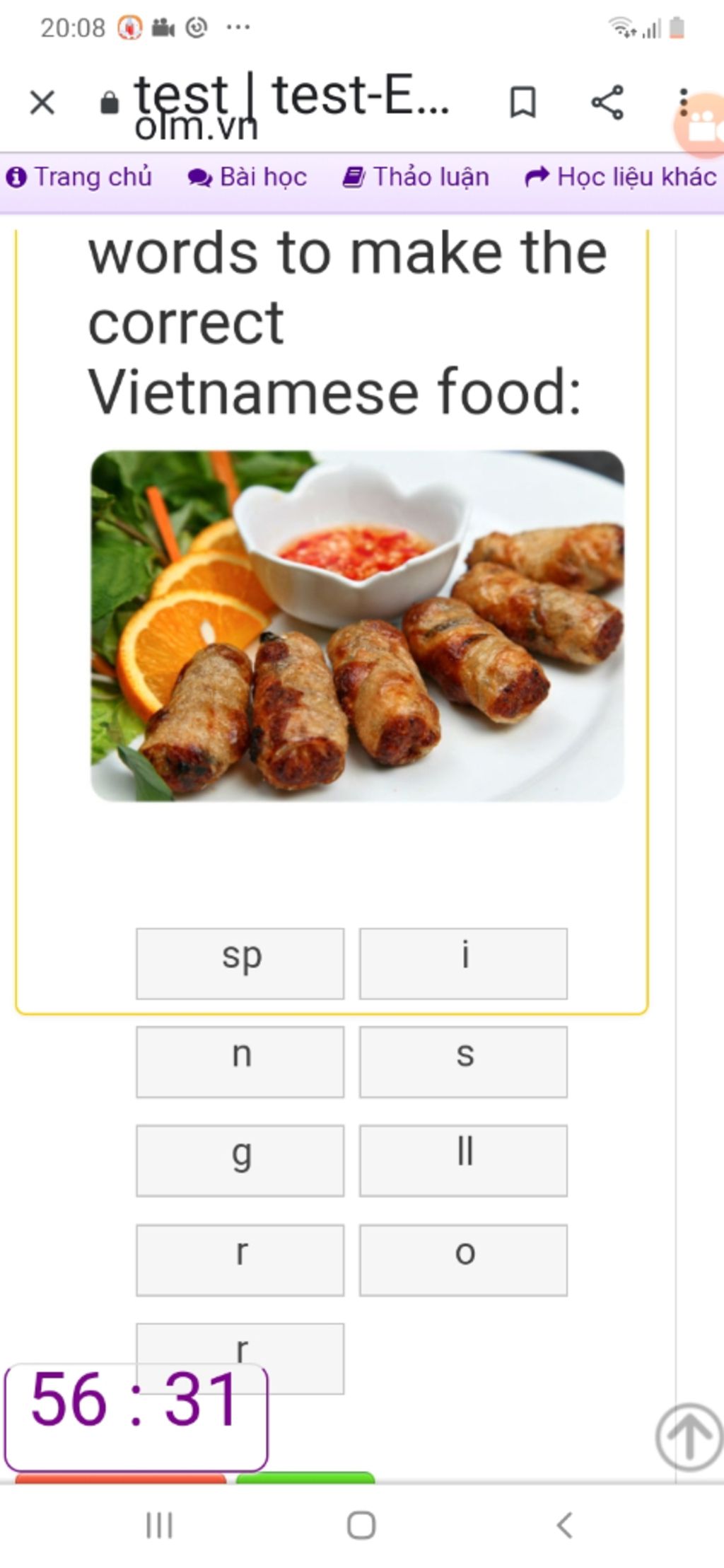Close the browser tab with X

point(42,103)
